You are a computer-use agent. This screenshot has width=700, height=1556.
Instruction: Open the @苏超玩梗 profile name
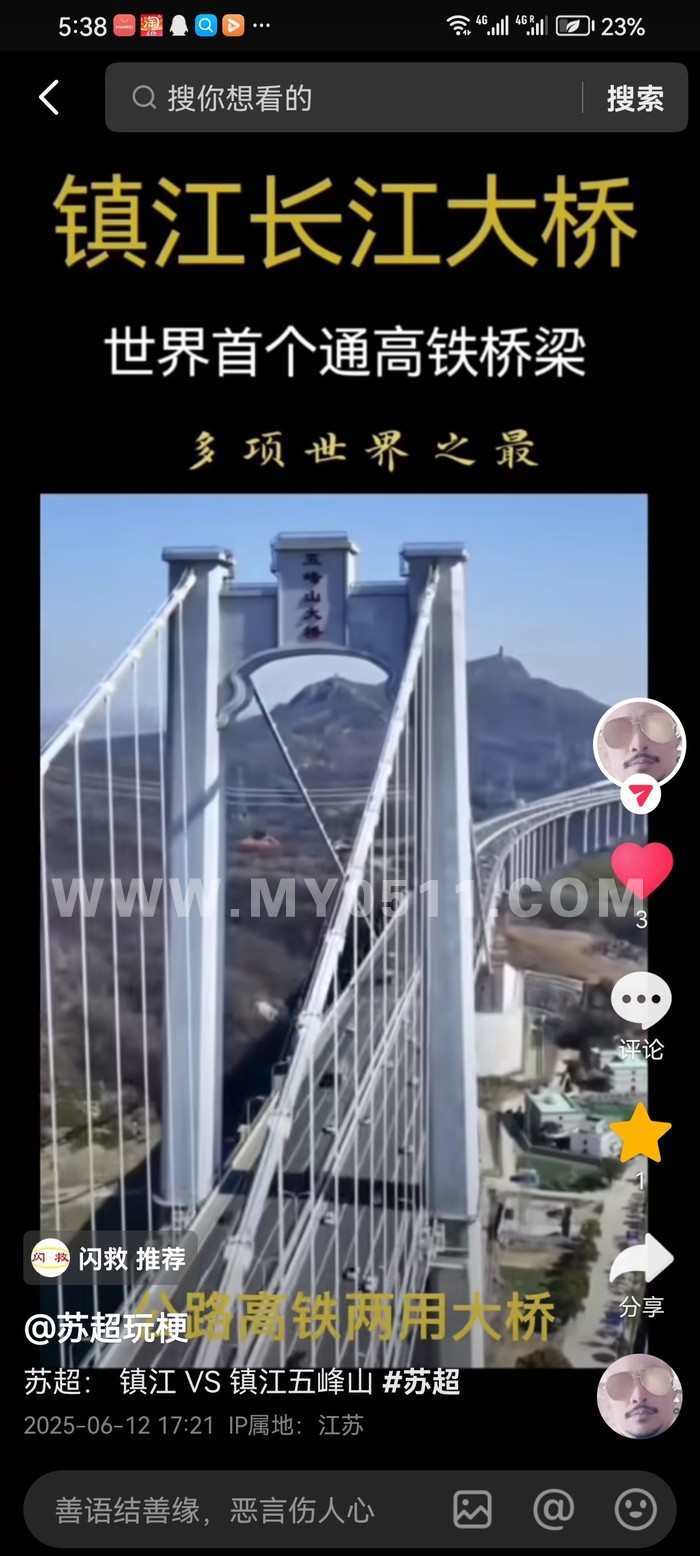(106, 1328)
